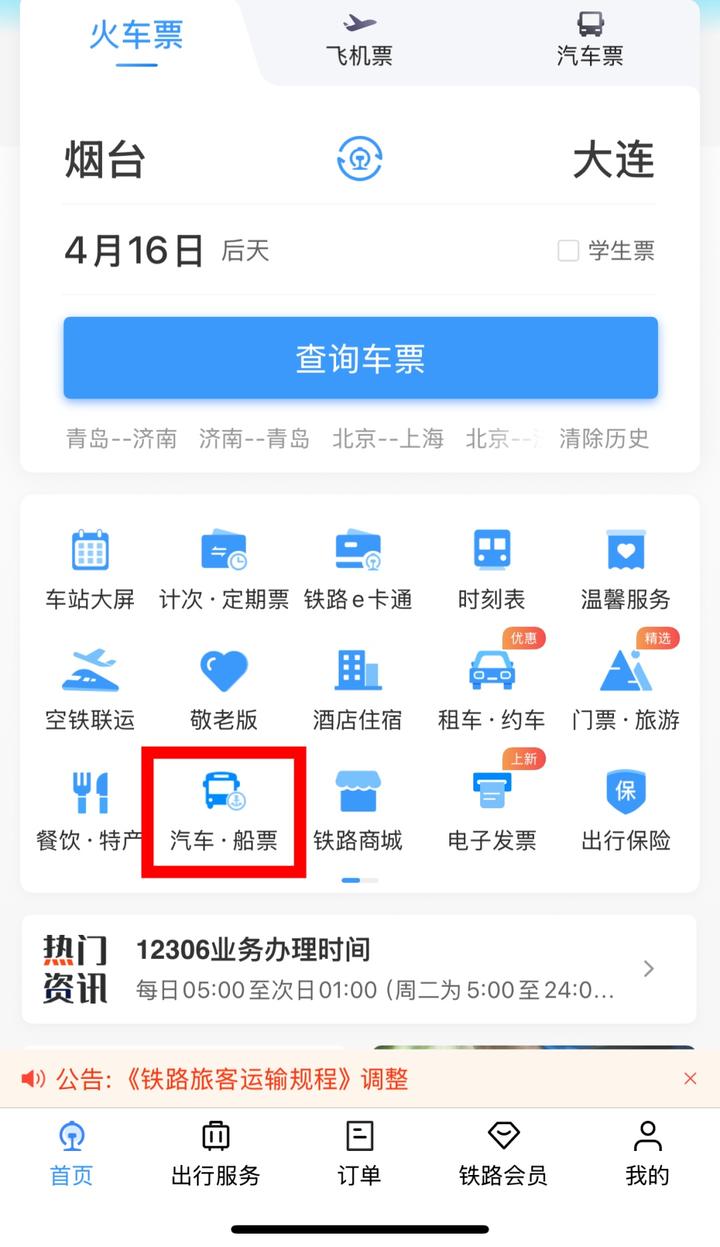Open 酒店住宿 booking
720x1247 pixels.
pyautogui.click(x=358, y=690)
